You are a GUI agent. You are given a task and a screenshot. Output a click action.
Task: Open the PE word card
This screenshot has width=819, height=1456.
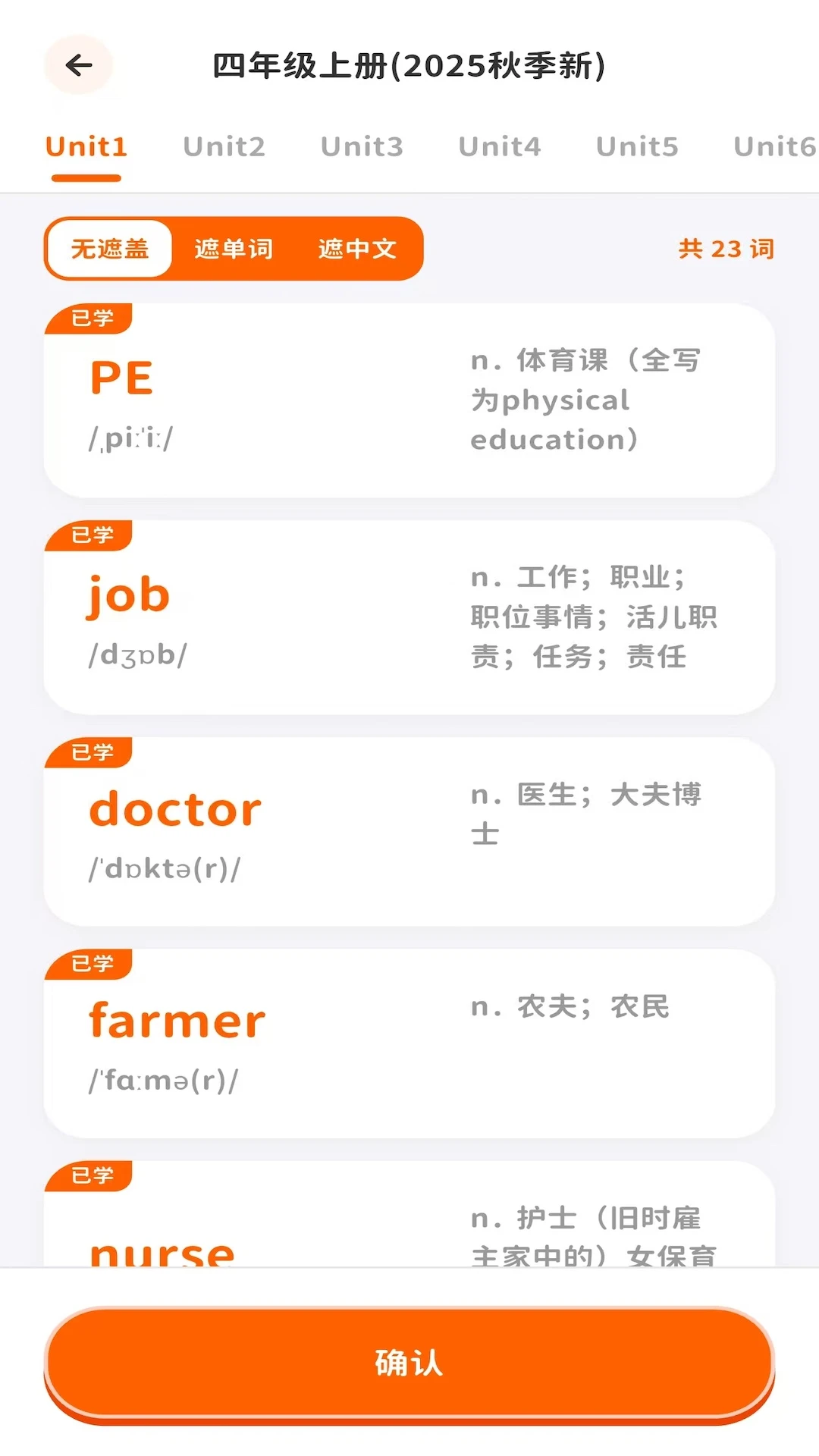point(409,400)
